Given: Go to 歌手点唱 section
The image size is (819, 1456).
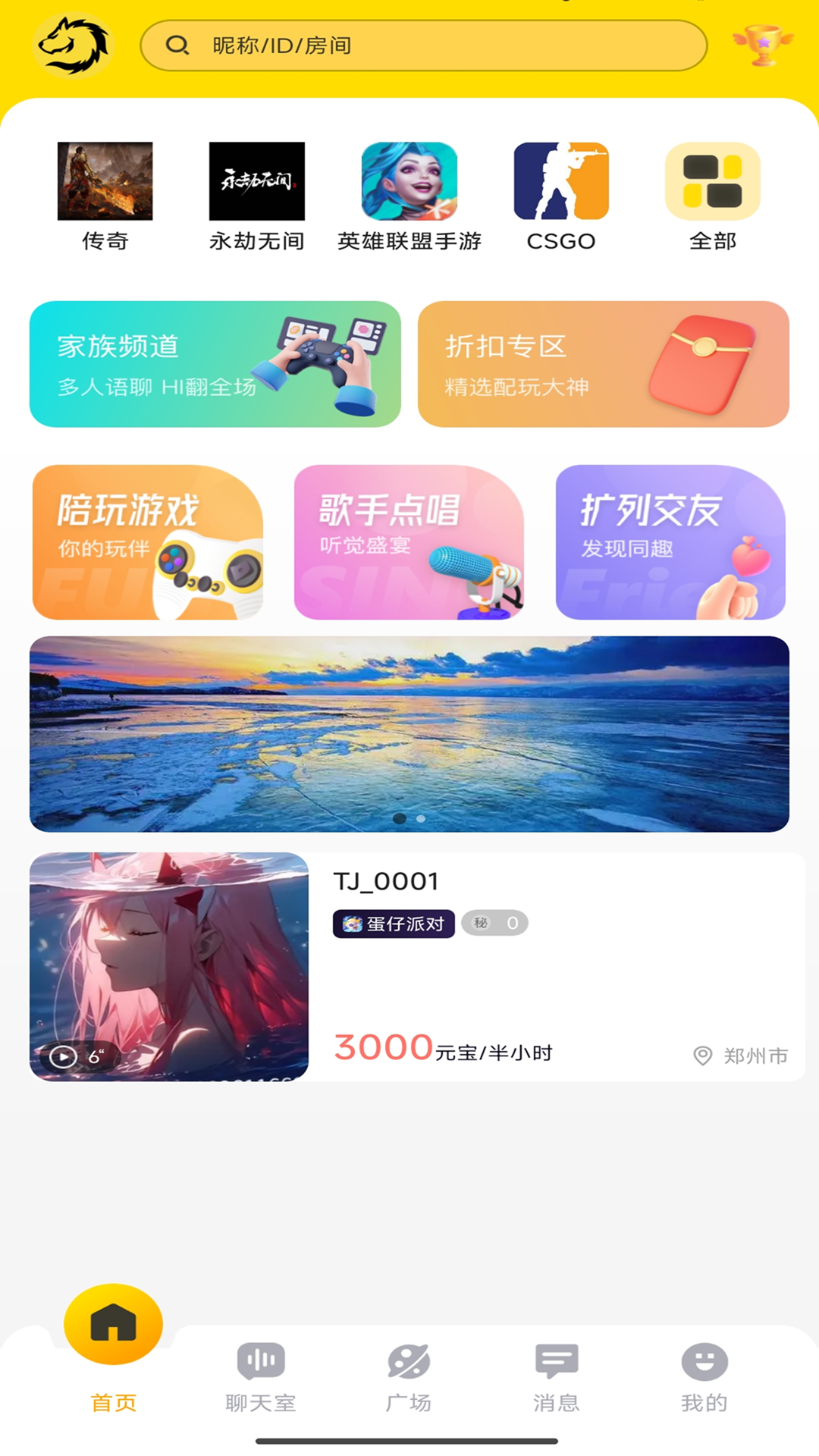Looking at the screenshot, I should tap(409, 542).
